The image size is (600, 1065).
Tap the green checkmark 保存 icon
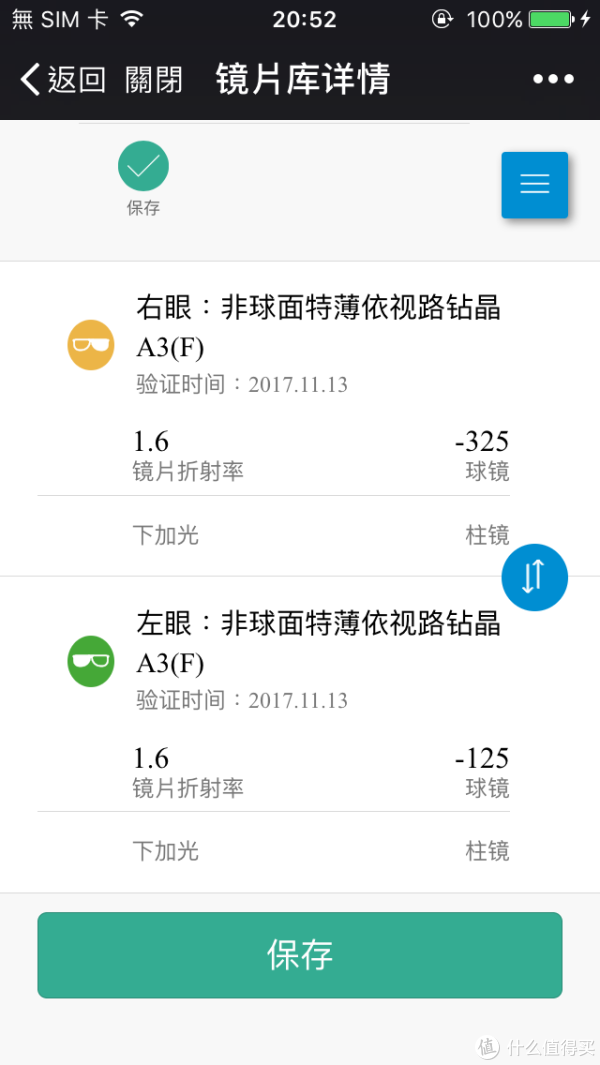pyautogui.click(x=143, y=166)
